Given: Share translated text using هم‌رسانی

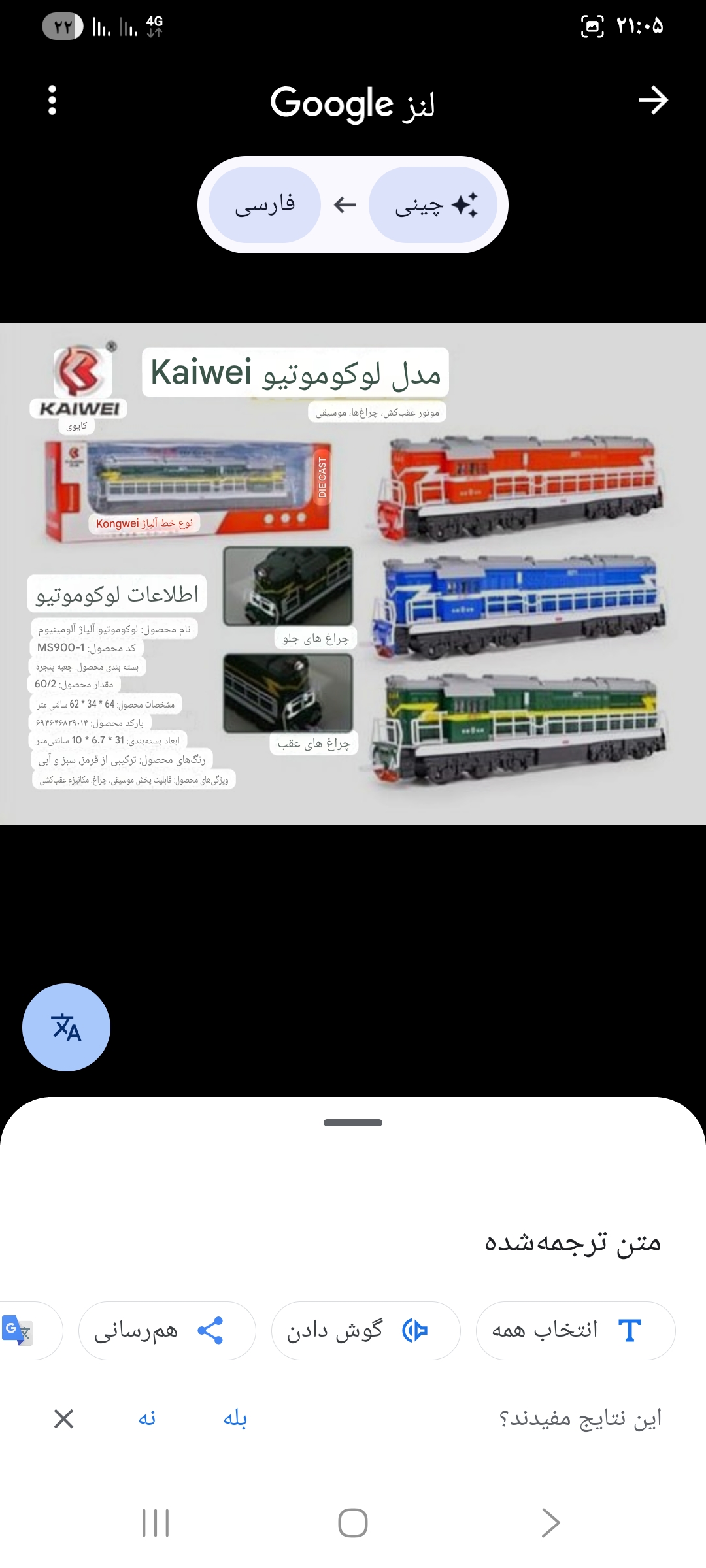Looking at the screenshot, I should point(167,1330).
